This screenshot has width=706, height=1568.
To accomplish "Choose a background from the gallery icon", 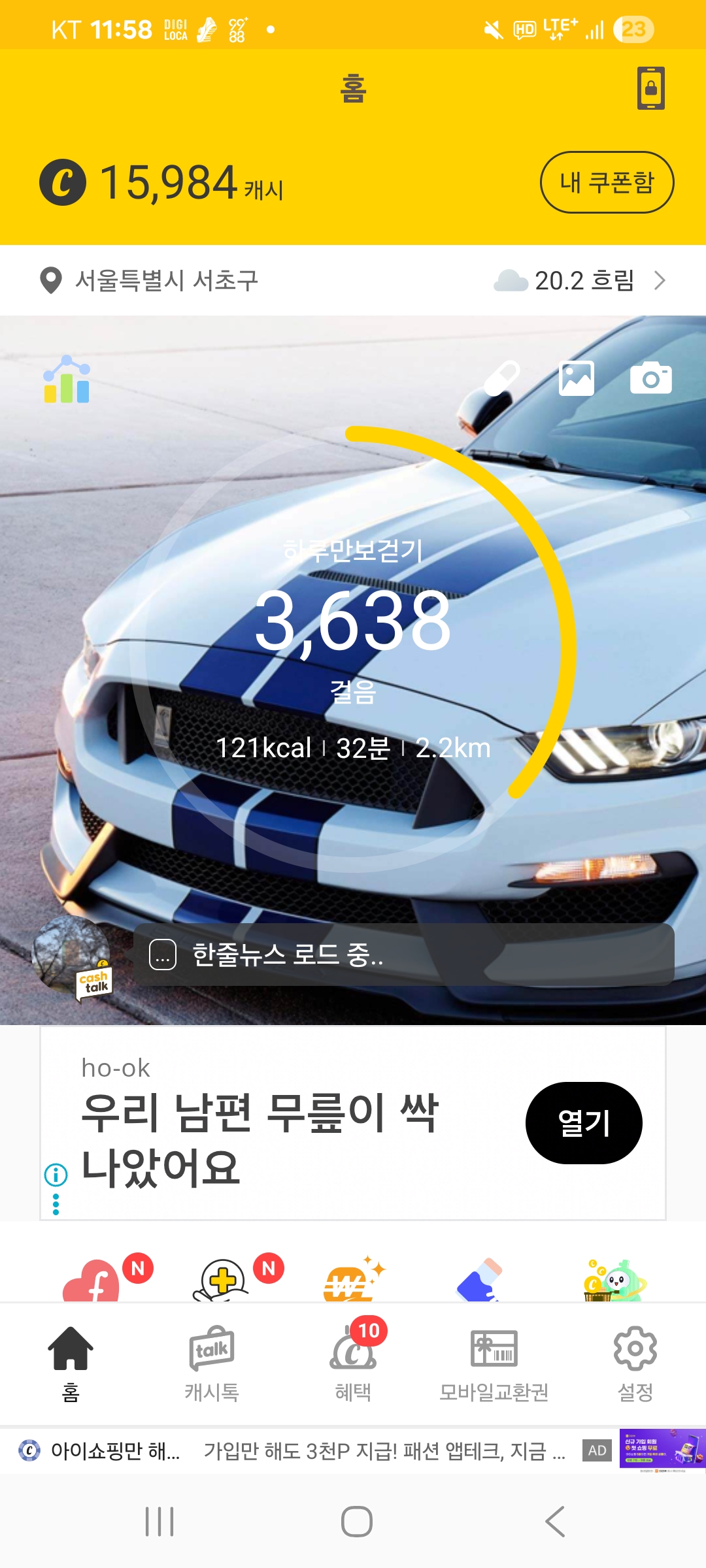I will click(x=577, y=378).
